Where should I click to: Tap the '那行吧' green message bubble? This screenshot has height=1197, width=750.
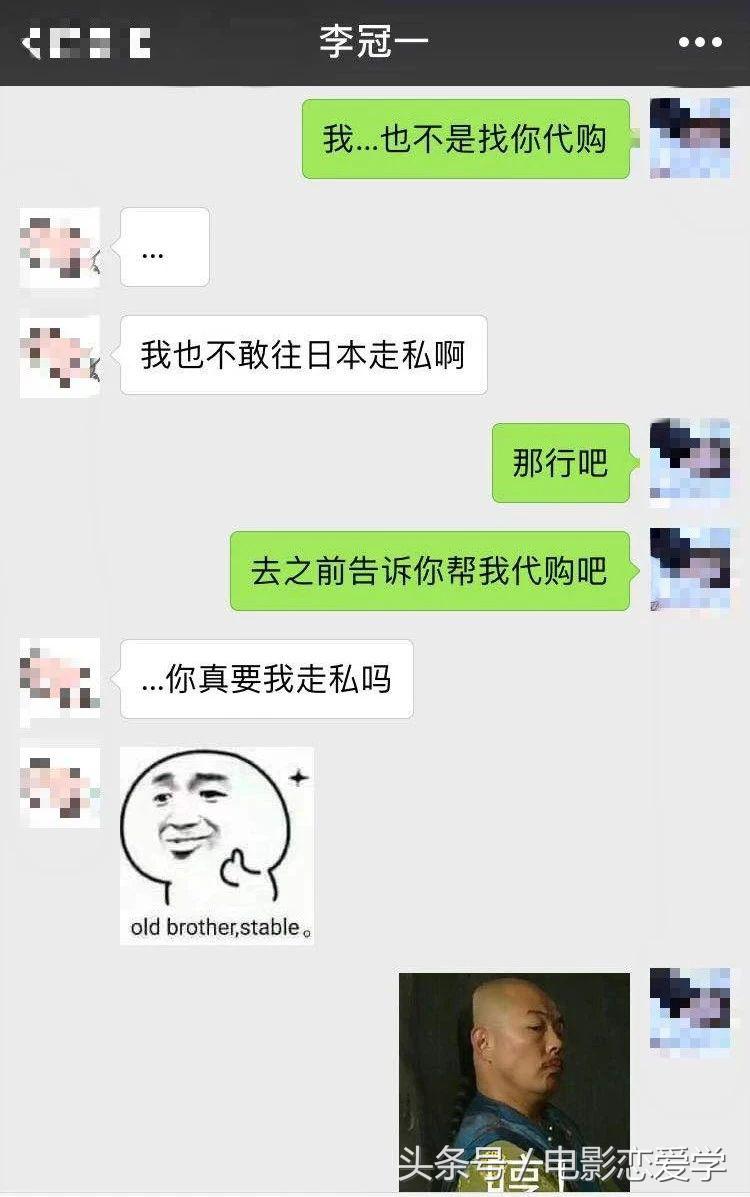tap(560, 464)
